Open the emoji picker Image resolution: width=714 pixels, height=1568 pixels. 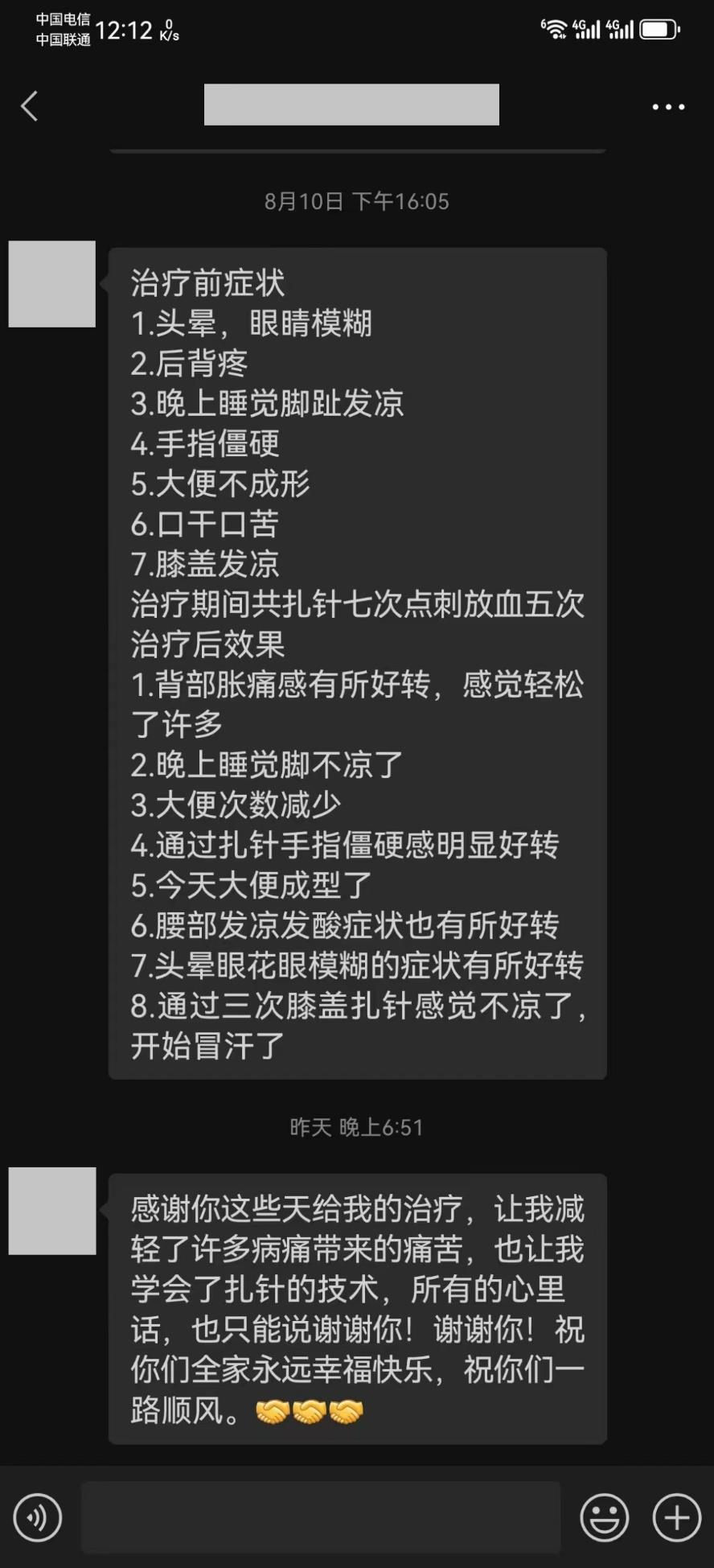click(x=604, y=1517)
